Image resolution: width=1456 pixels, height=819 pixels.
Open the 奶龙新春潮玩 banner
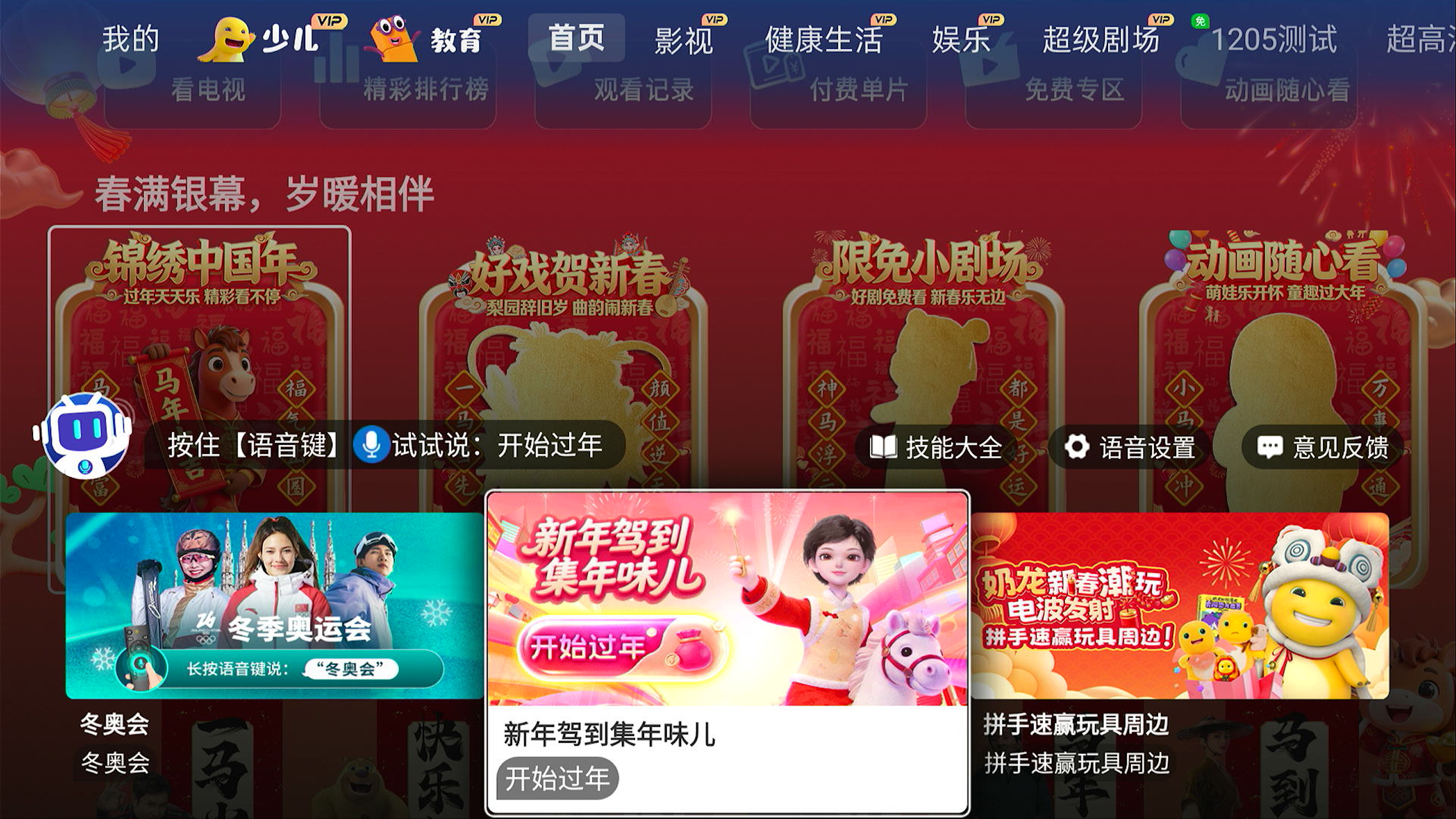[x=1180, y=605]
